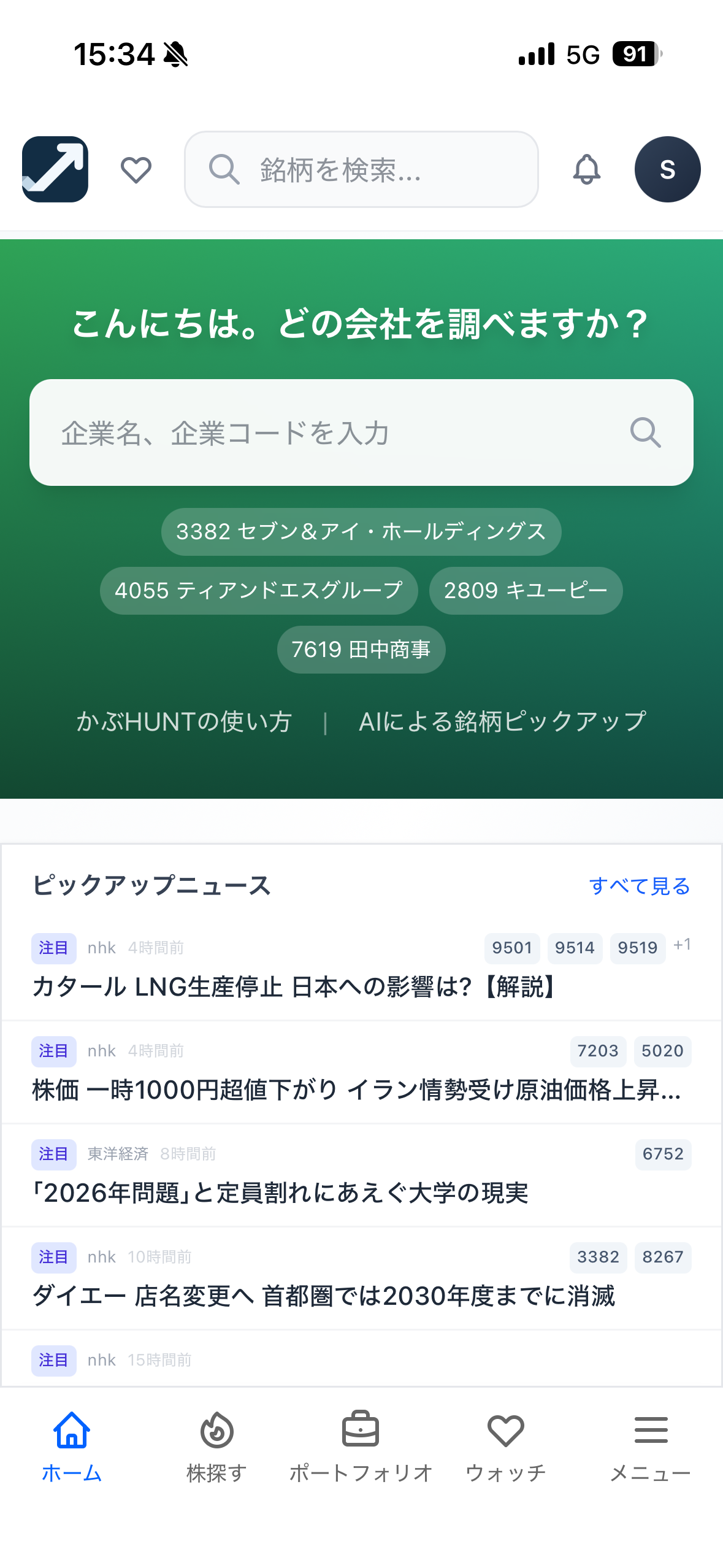Select the 4055 ティアンドエスグループ chip
Viewport: 723px width, 1568px height.
(x=259, y=591)
